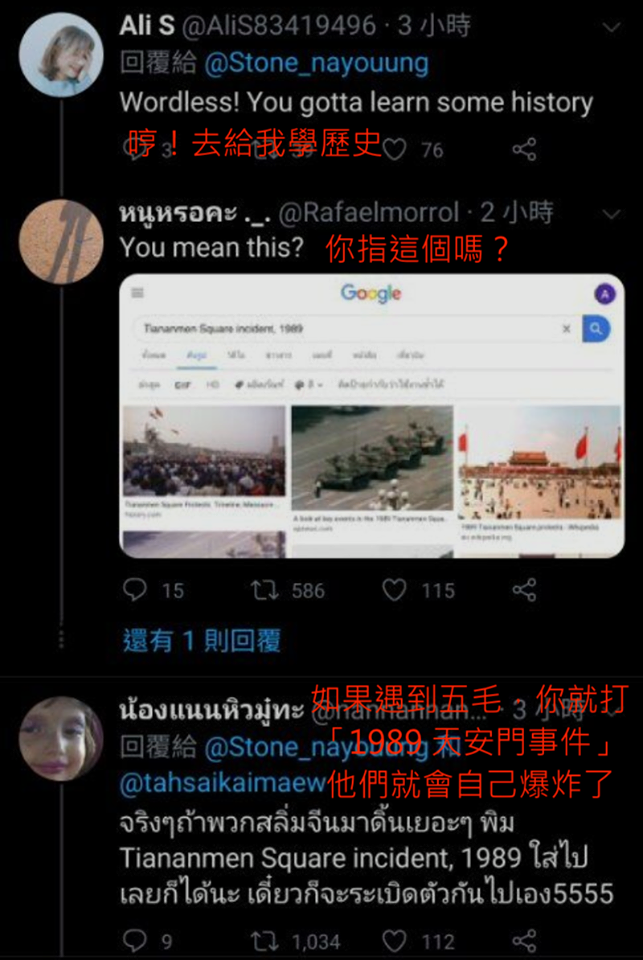Retweet the tweet with 586 retweets
The width and height of the screenshot is (643, 960).
tap(265, 590)
